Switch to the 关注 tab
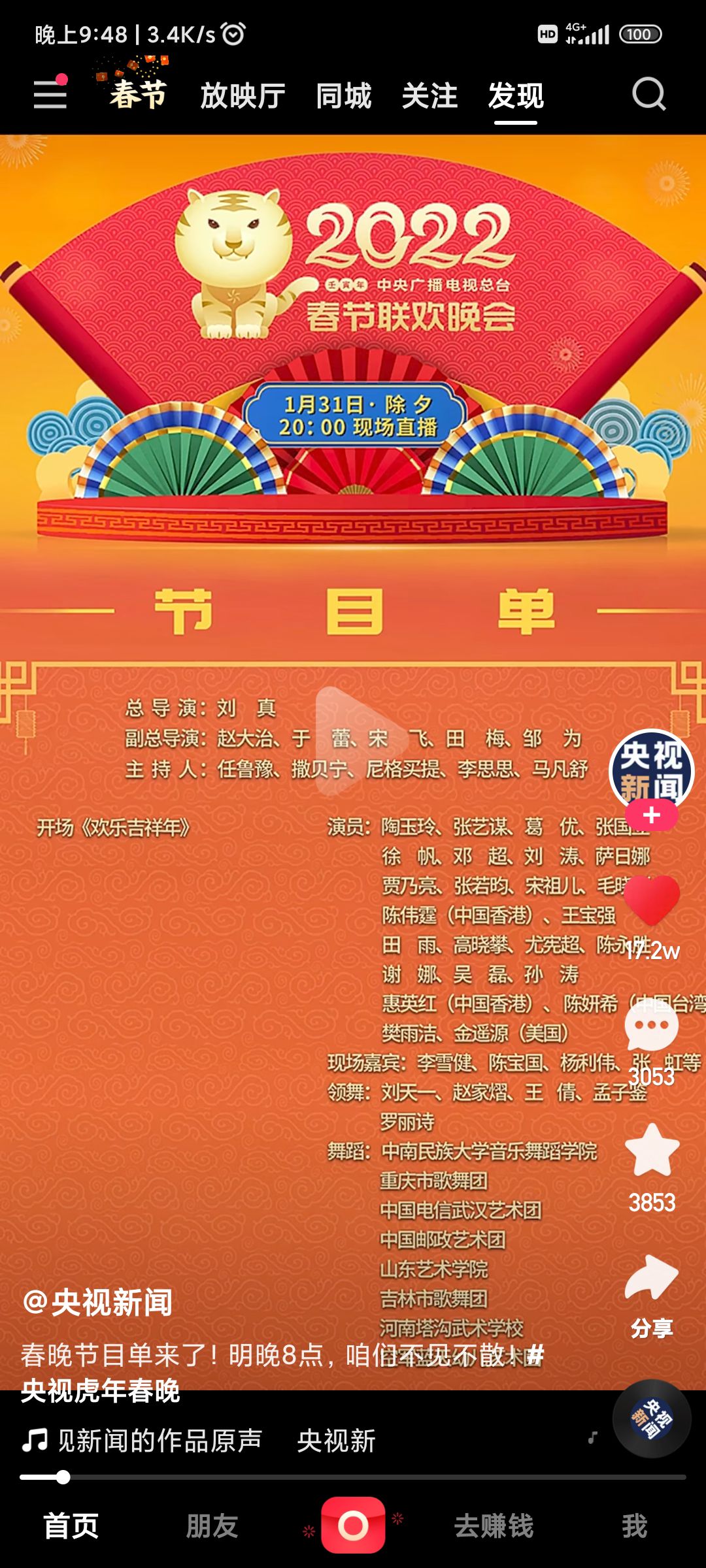 click(429, 95)
